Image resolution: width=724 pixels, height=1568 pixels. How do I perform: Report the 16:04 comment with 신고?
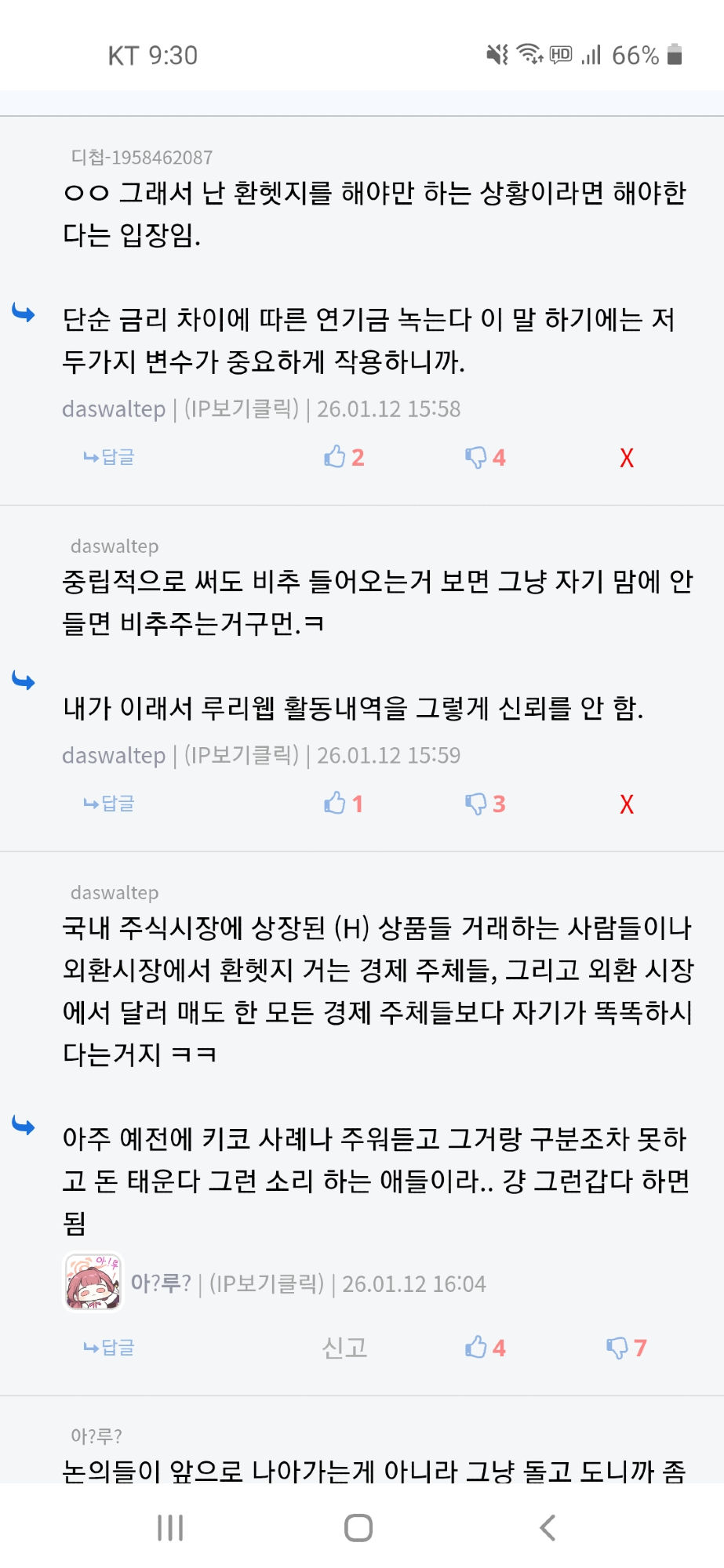(344, 1348)
